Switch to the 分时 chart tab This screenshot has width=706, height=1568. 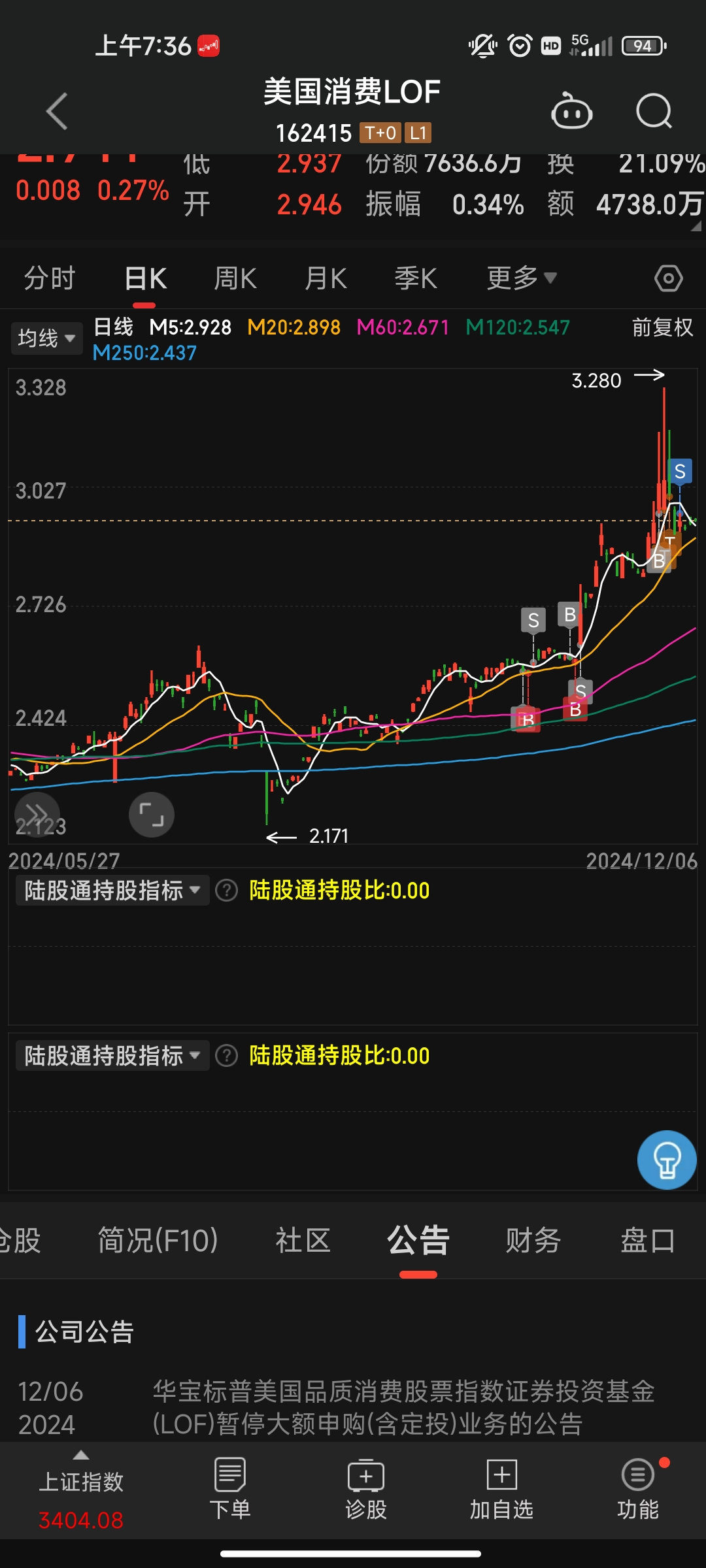50,278
